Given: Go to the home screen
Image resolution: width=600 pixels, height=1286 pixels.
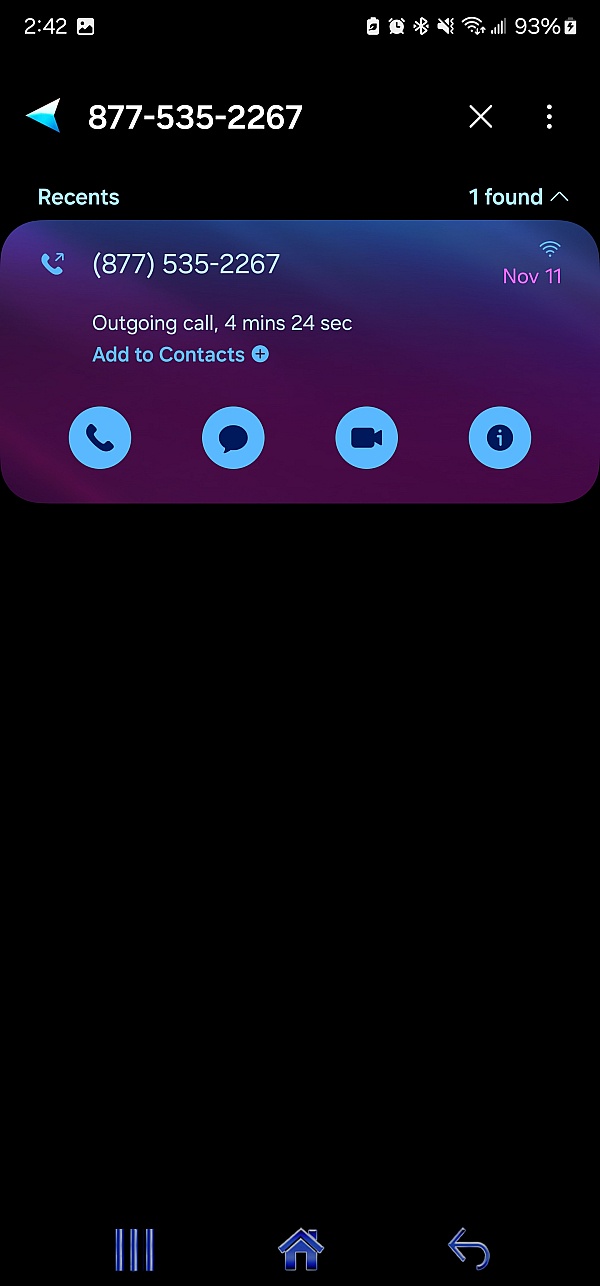Looking at the screenshot, I should click(301, 1248).
